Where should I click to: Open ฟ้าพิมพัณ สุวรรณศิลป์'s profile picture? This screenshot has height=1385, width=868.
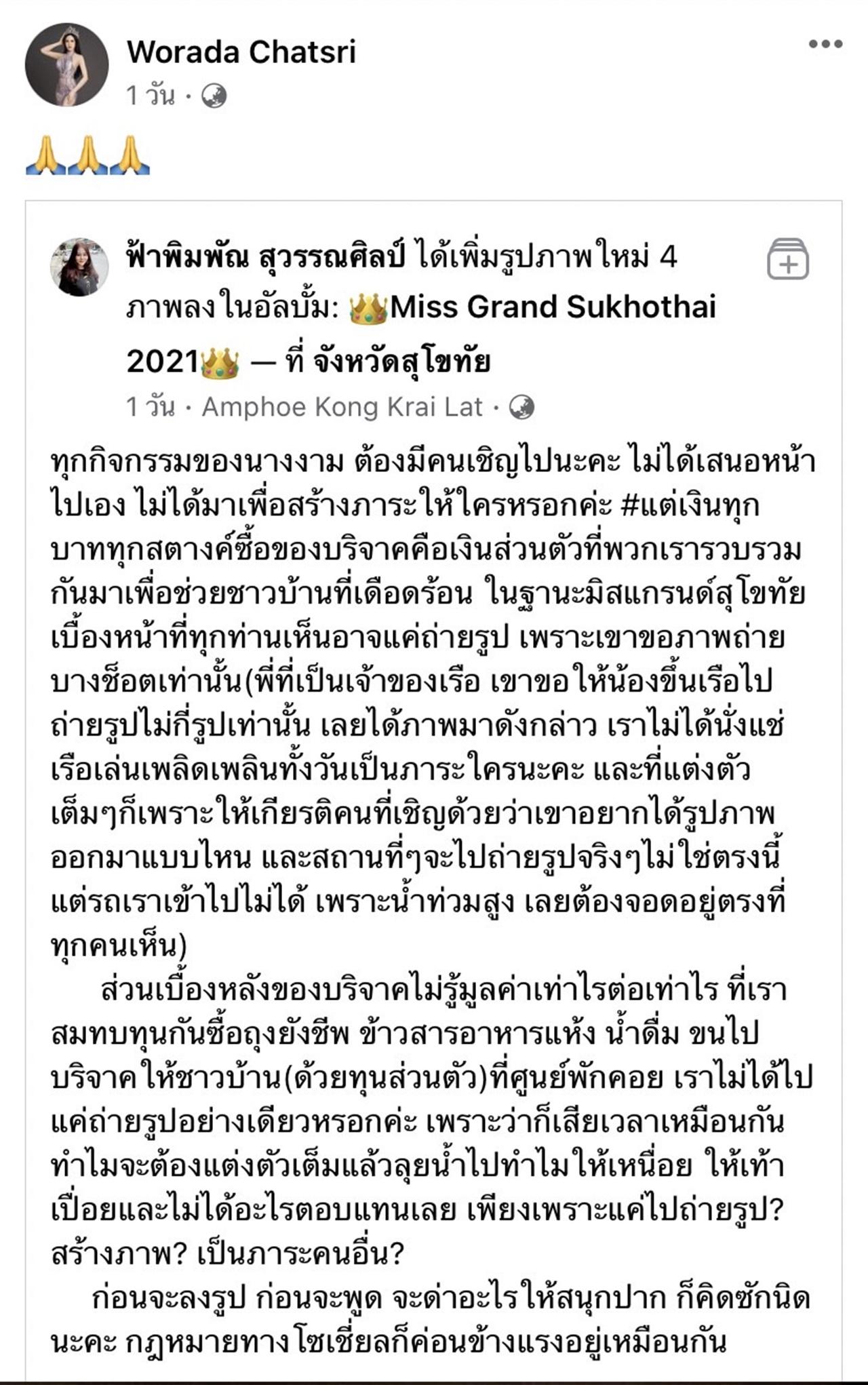click(79, 267)
